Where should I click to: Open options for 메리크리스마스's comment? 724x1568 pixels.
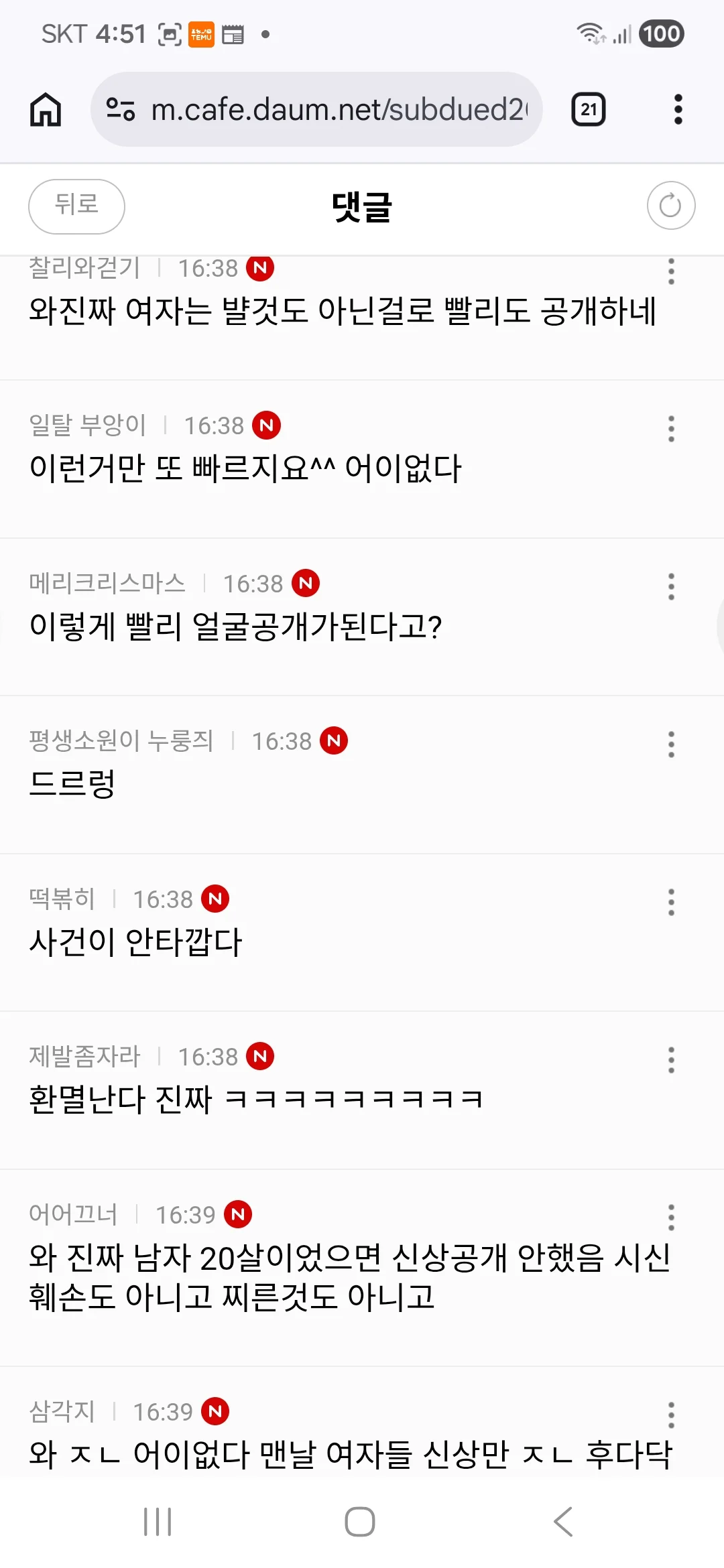(671, 586)
